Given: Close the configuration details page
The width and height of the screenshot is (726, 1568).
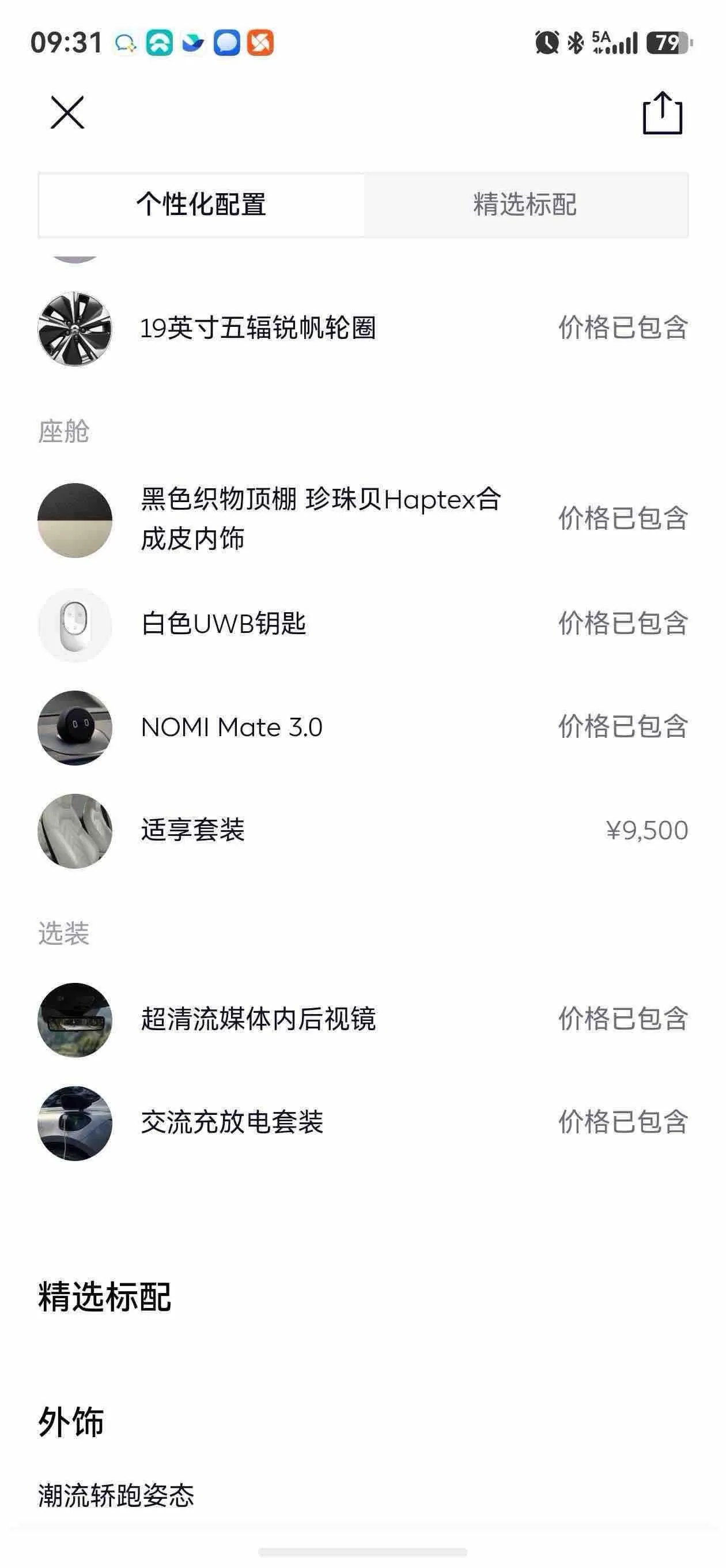Looking at the screenshot, I should tap(67, 112).
